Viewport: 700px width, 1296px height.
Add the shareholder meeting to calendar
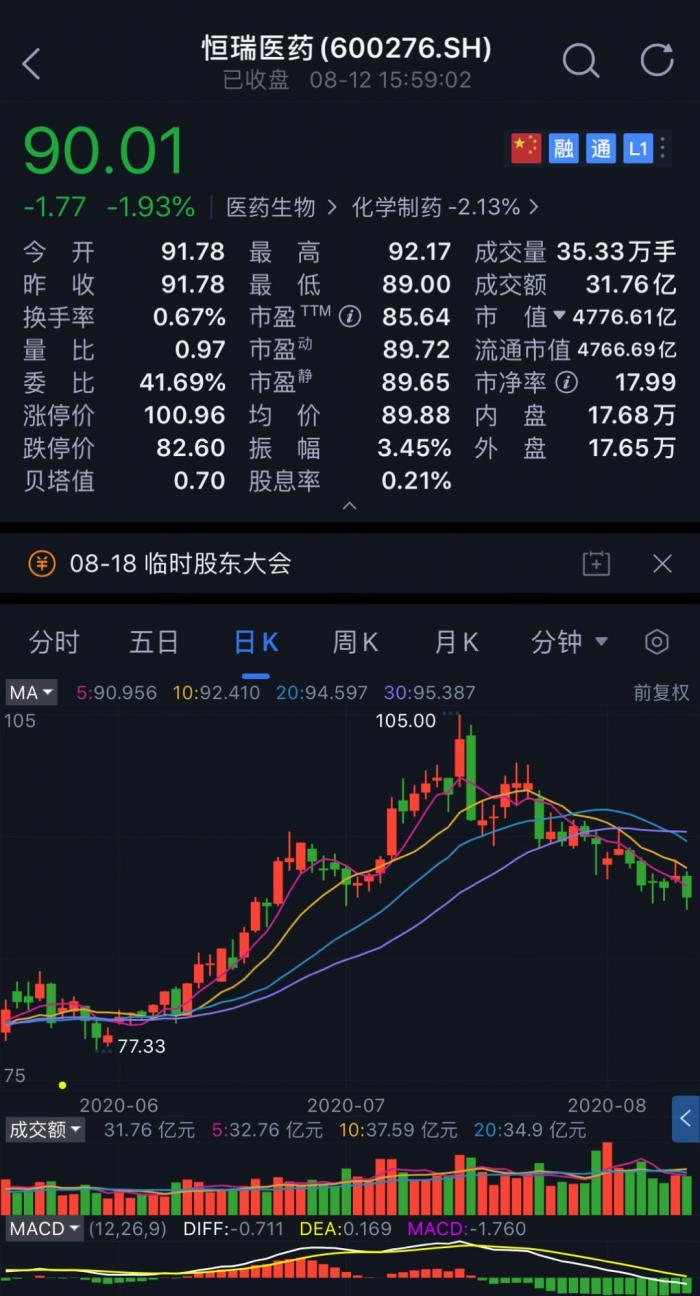[596, 564]
